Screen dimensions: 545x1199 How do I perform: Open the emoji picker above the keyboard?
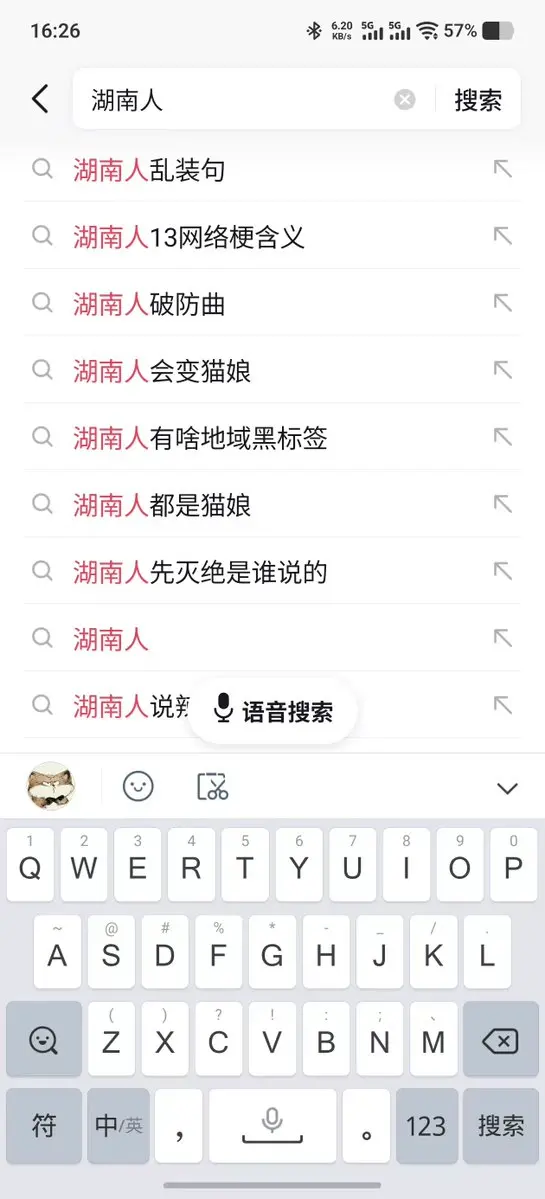138,786
